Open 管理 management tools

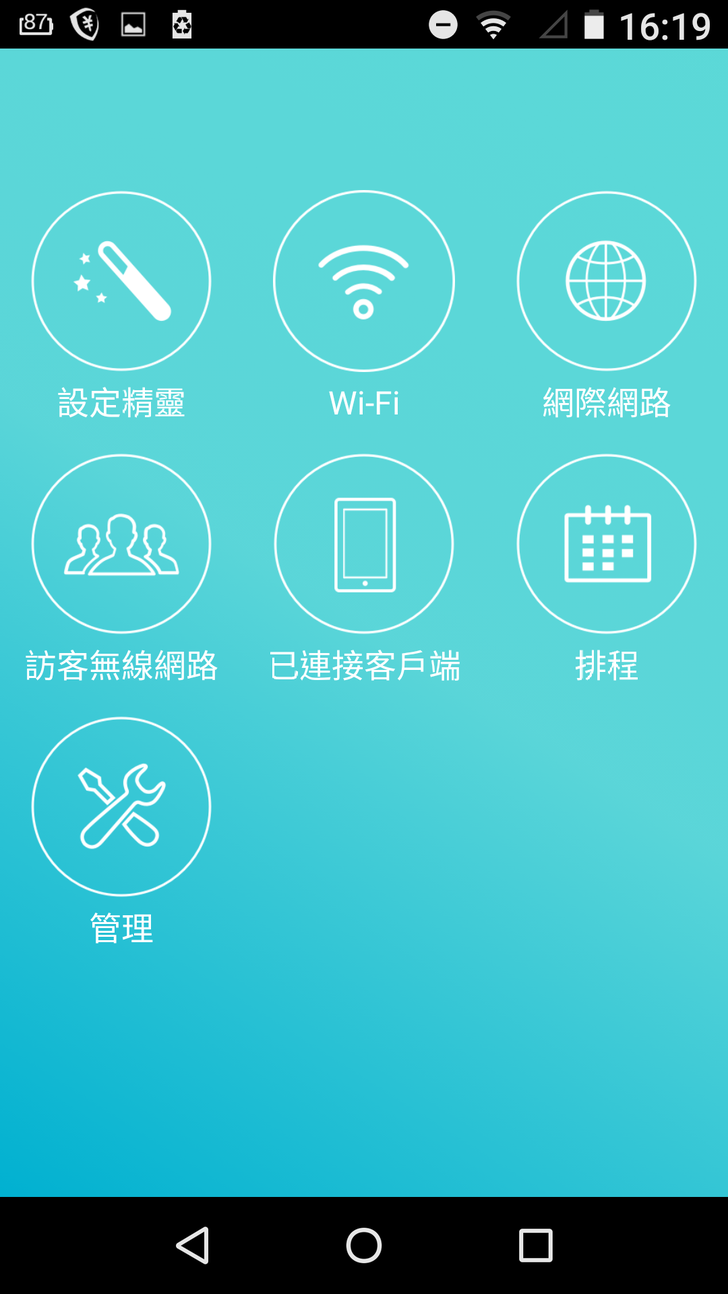(121, 806)
